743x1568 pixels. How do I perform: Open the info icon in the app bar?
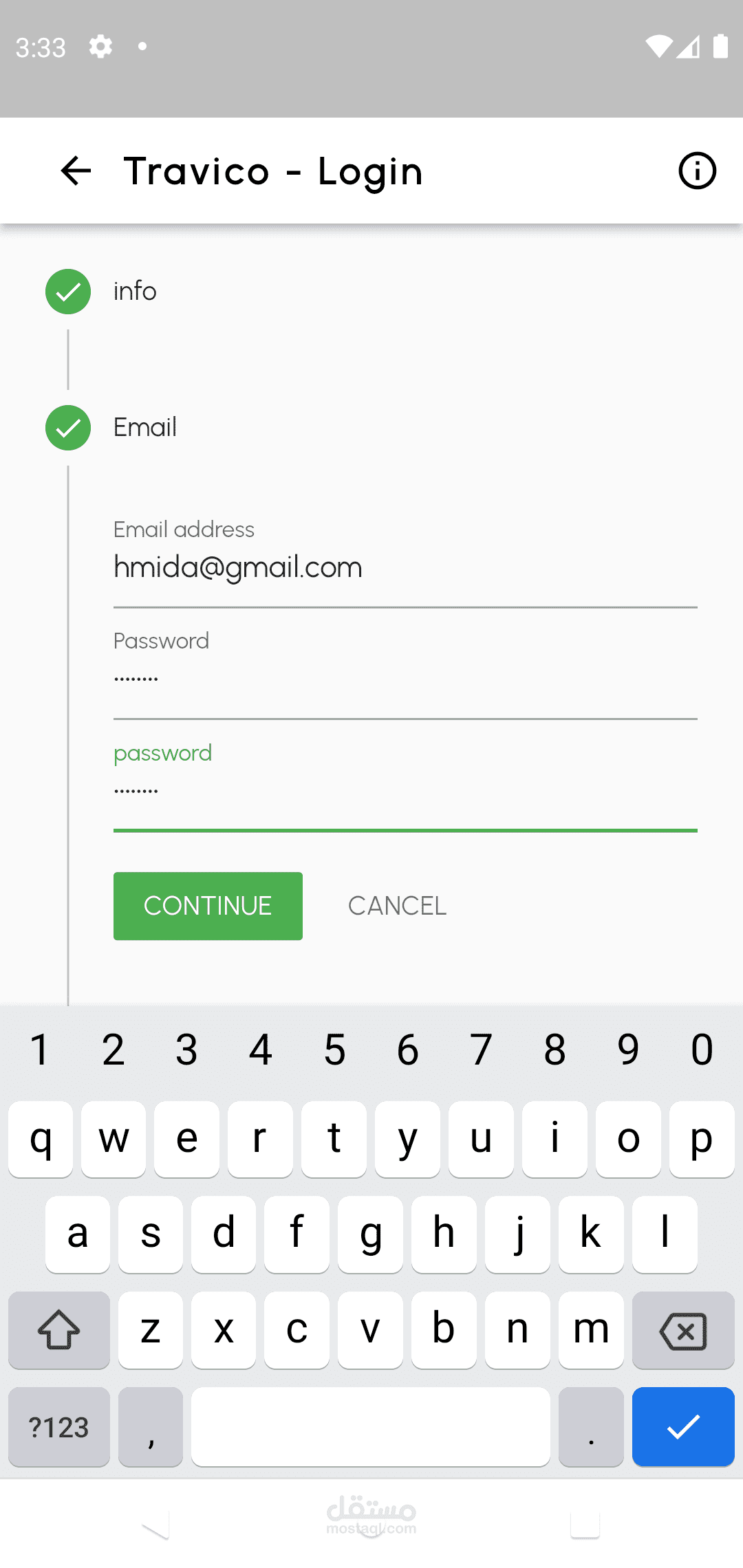pos(697,171)
